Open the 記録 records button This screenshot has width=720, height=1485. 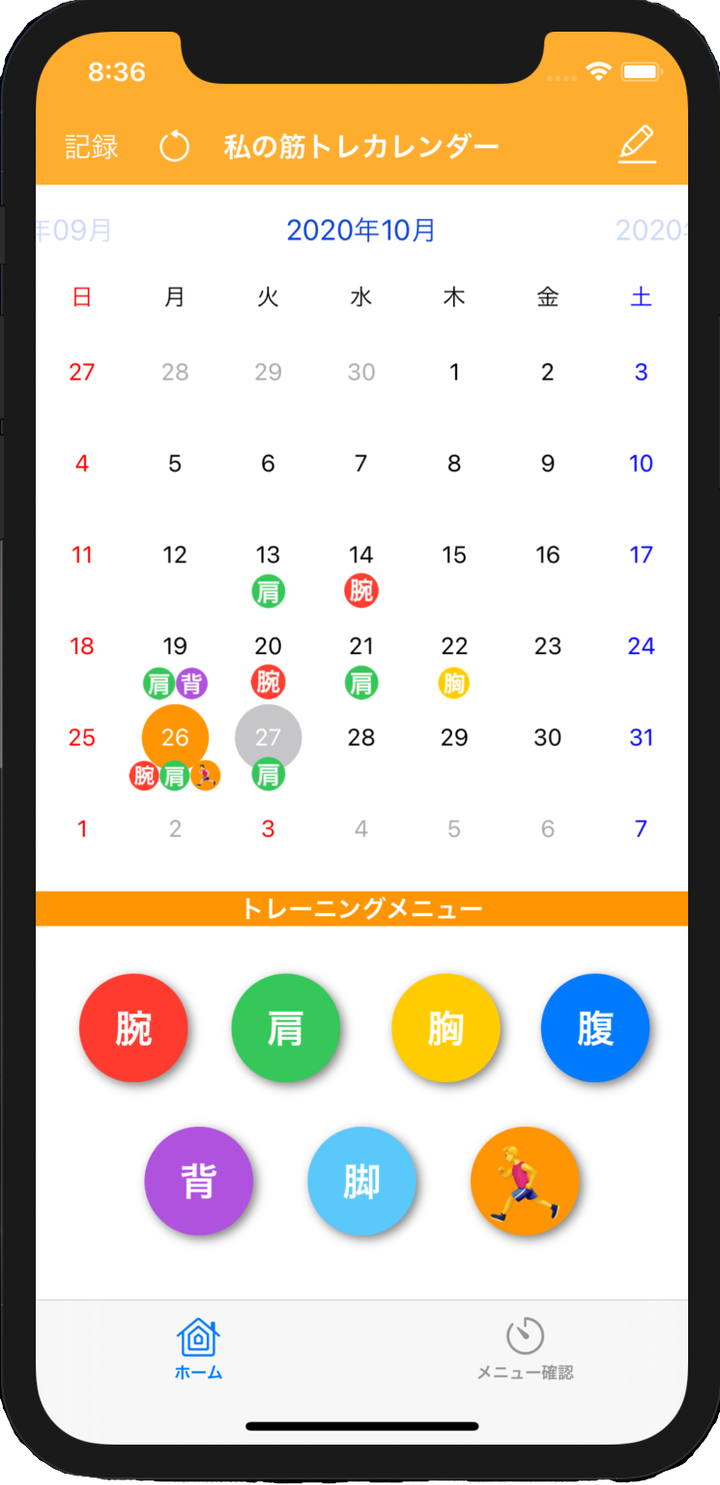tap(92, 147)
